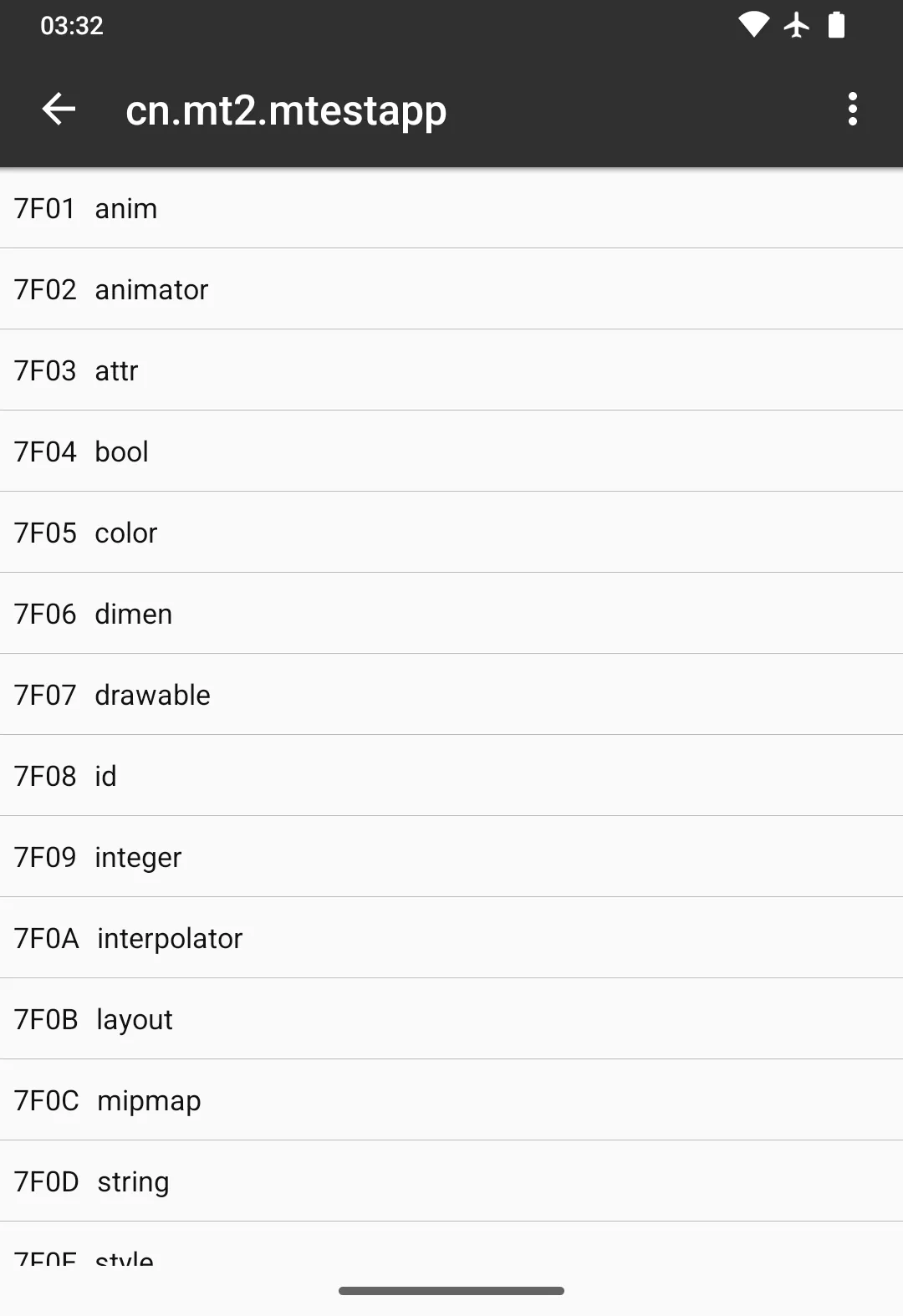903x1316 pixels.
Task: Go back using the arrow icon
Action: 59,109
